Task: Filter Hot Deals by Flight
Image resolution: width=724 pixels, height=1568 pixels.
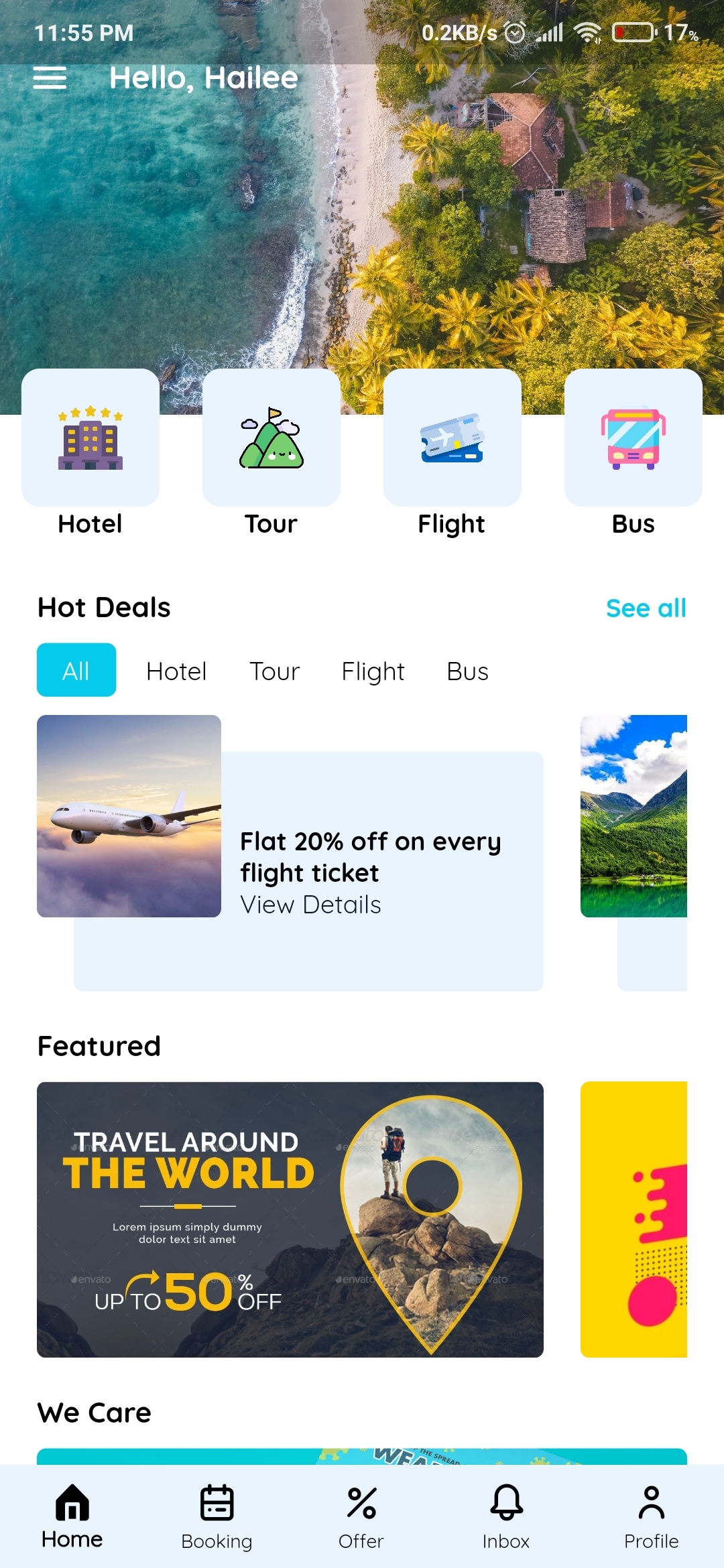Action: pyautogui.click(x=373, y=670)
